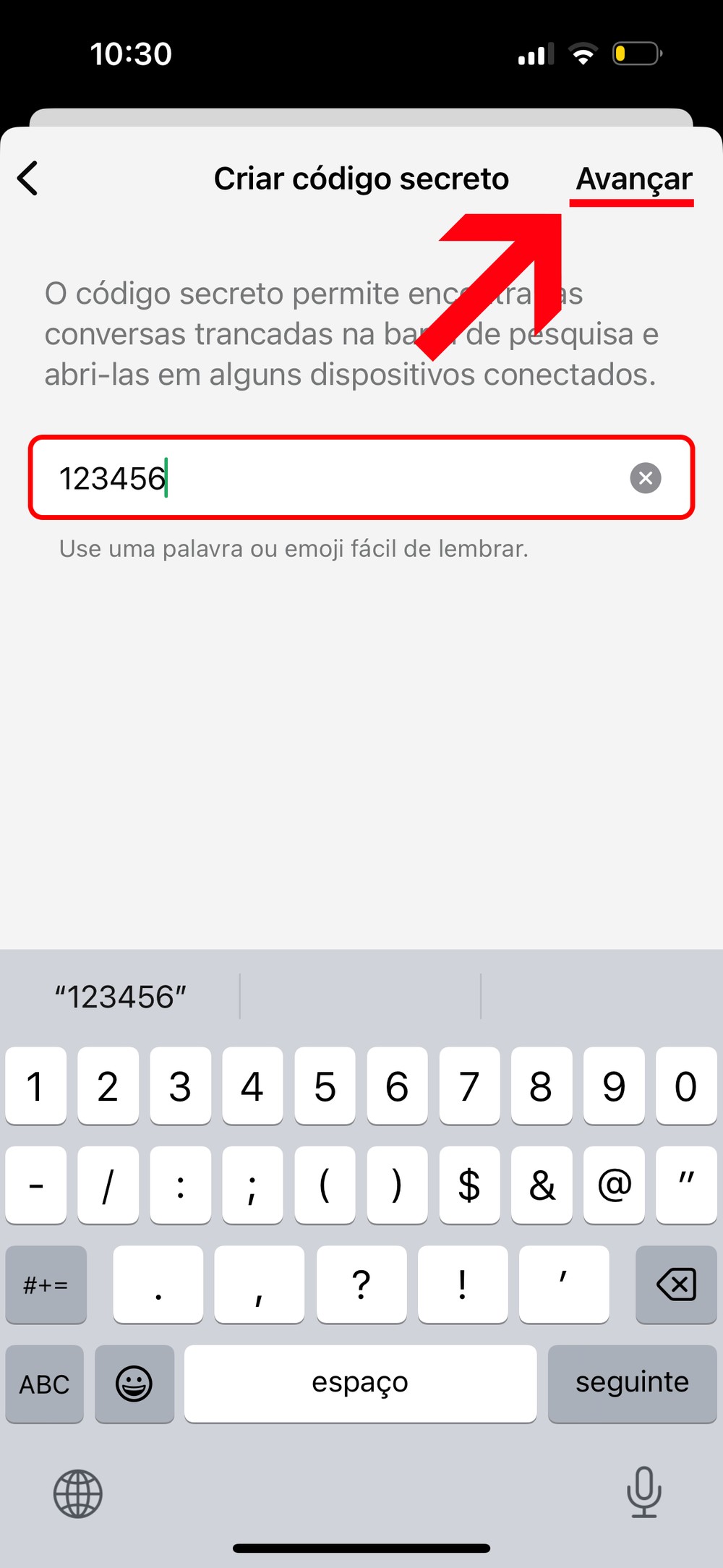
Task: Insert the @ symbol
Action: coord(614,1185)
